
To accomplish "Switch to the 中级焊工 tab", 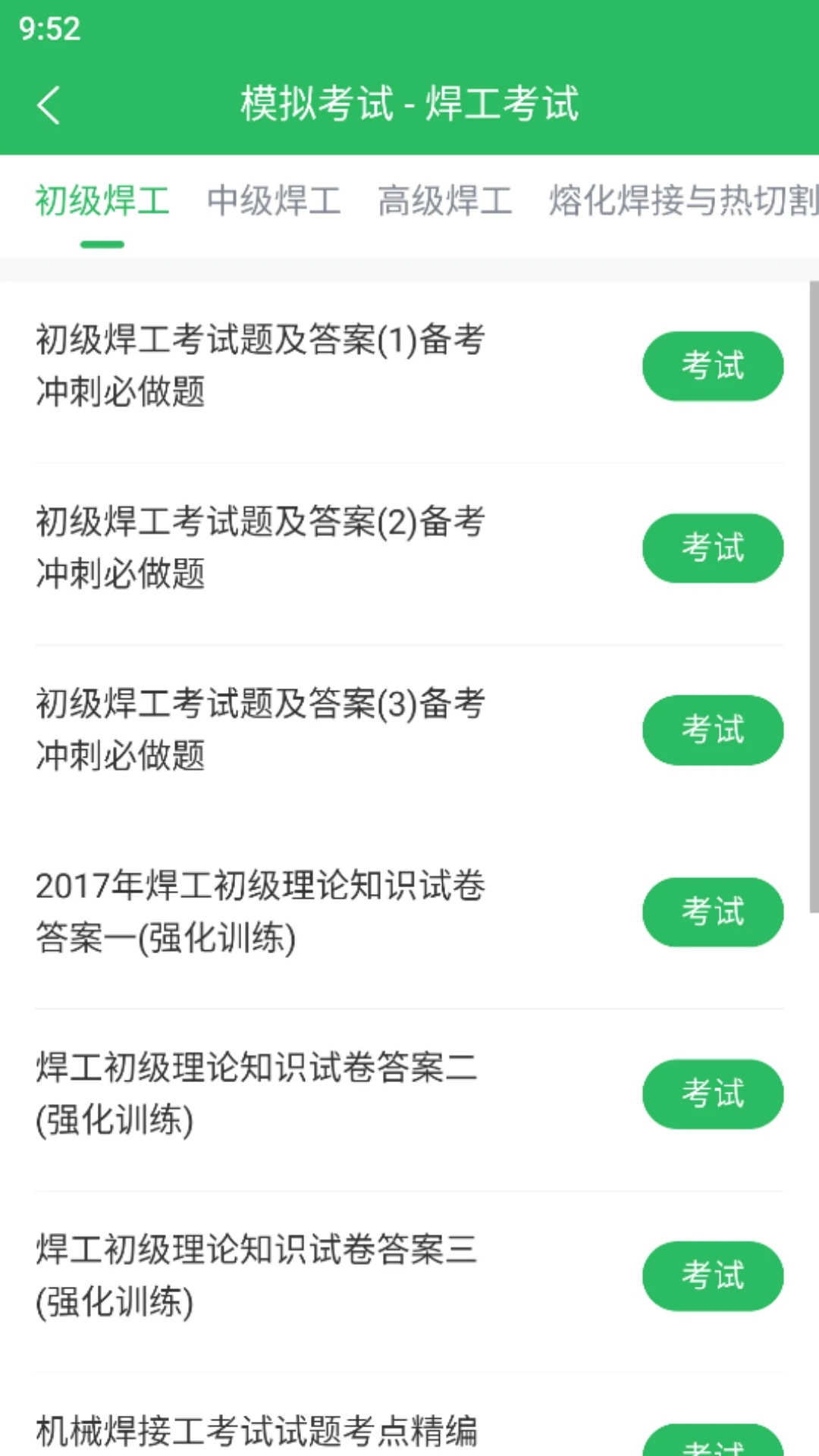I will 275,199.
